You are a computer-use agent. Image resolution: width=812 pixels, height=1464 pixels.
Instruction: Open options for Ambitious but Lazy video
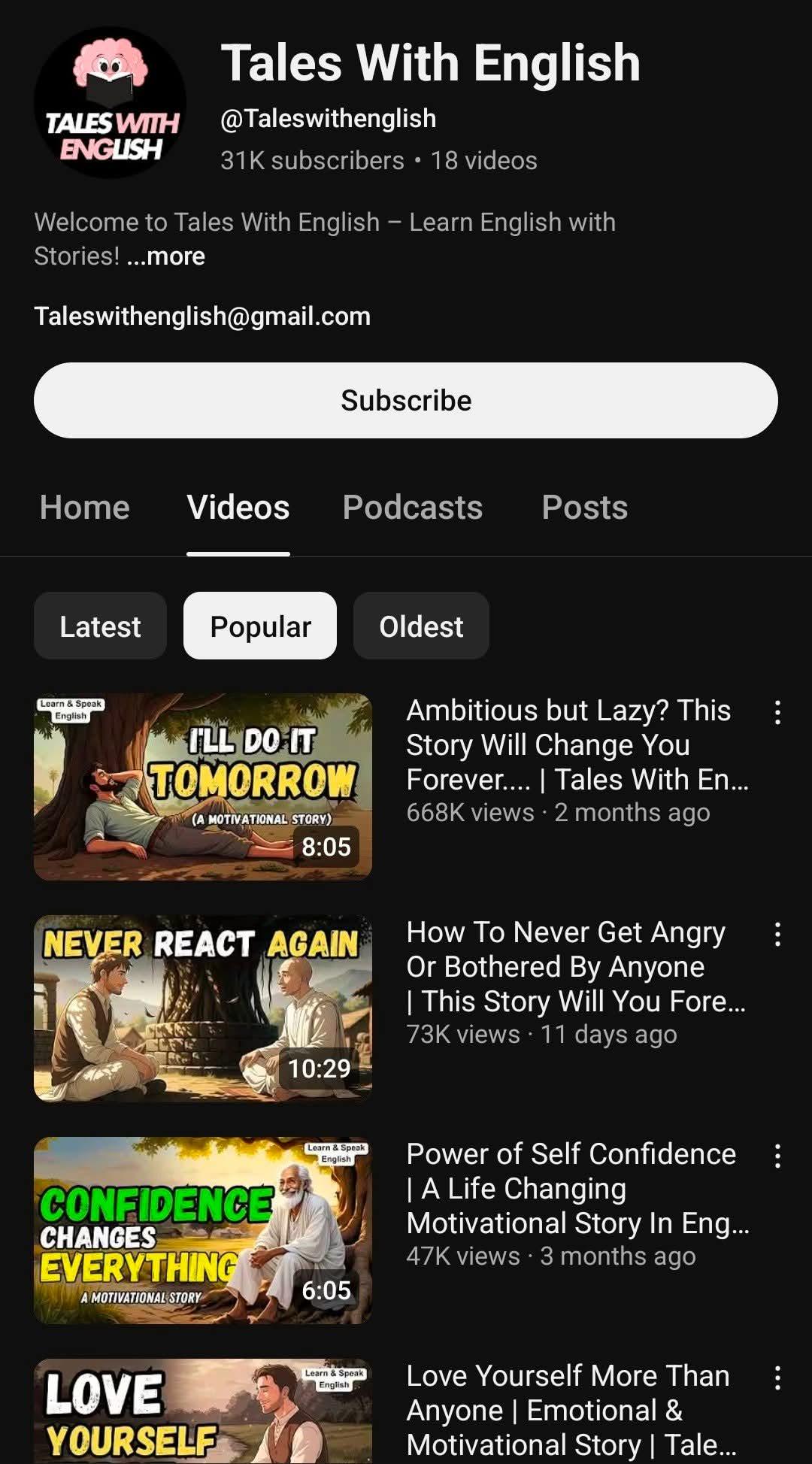pyautogui.click(x=777, y=712)
